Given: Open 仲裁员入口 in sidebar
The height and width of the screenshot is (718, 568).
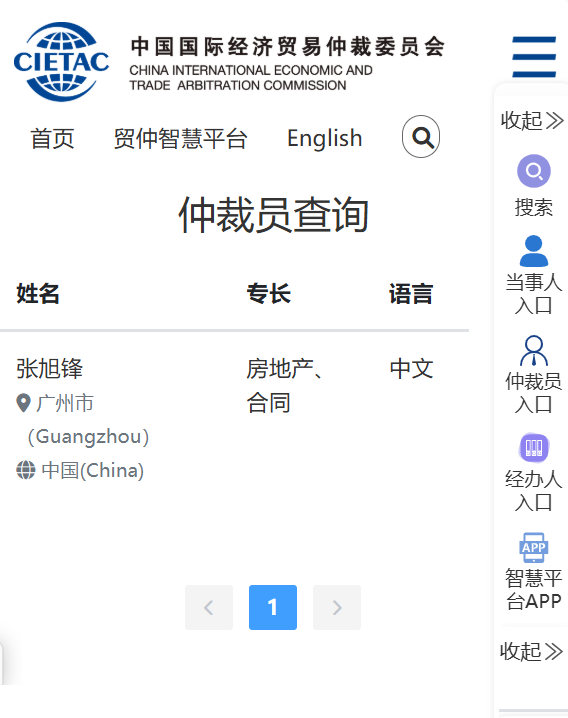Looking at the screenshot, I should 534,375.
